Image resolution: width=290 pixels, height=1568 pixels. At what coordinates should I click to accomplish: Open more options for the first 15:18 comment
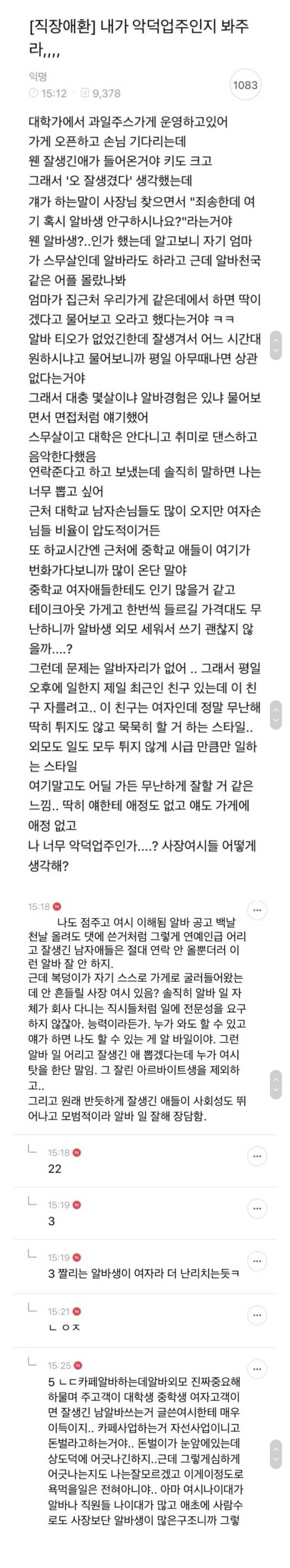(257, 910)
